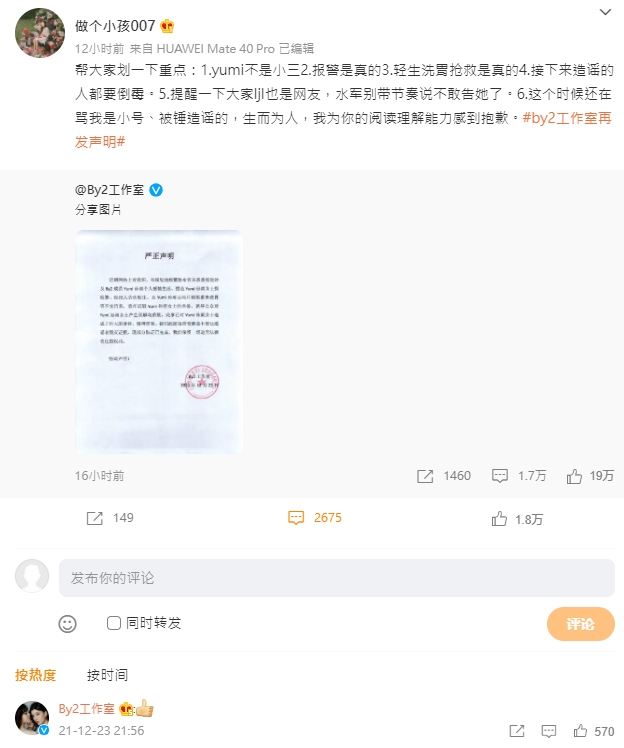This screenshot has height=748, width=624.
Task: Open the emoji picker
Action: coord(67,623)
